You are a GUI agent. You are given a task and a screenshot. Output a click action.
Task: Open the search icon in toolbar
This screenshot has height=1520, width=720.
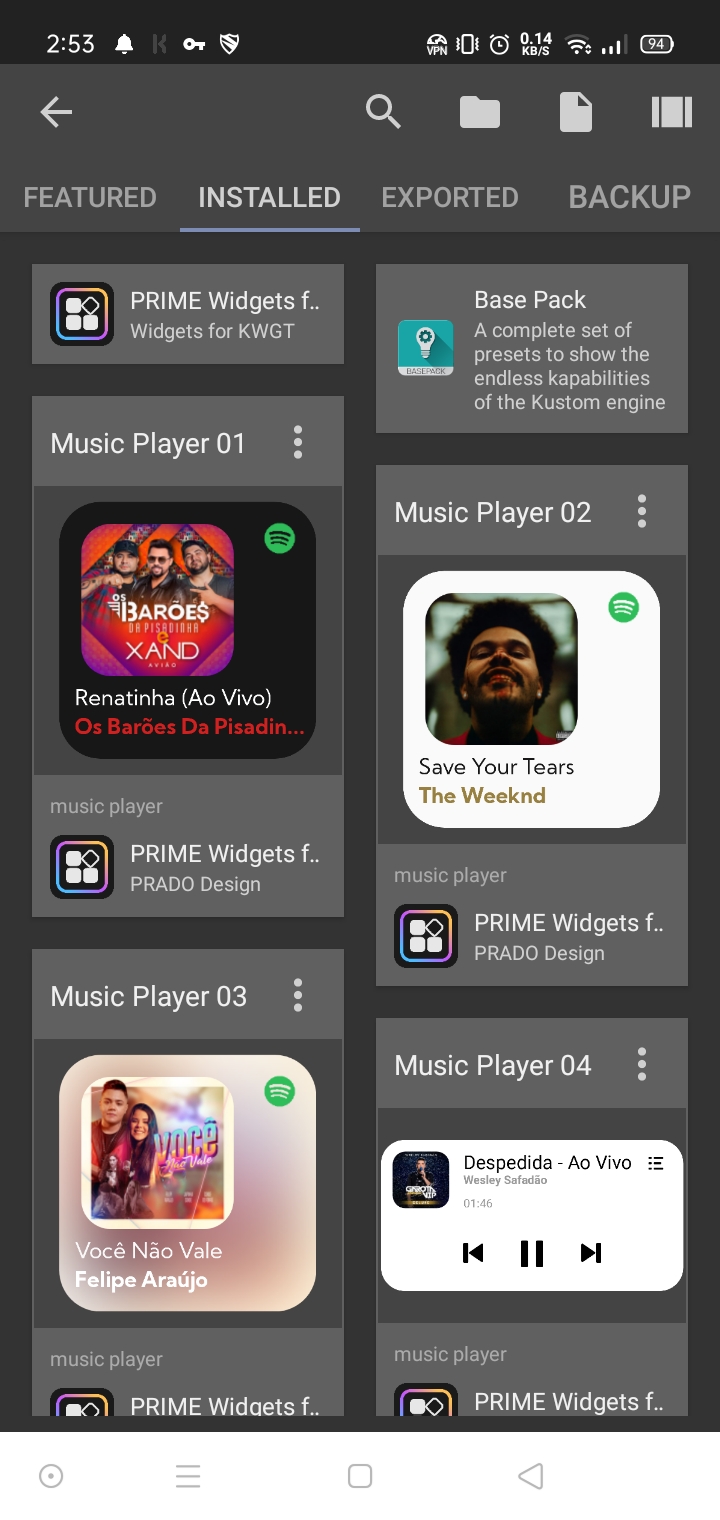(x=383, y=112)
